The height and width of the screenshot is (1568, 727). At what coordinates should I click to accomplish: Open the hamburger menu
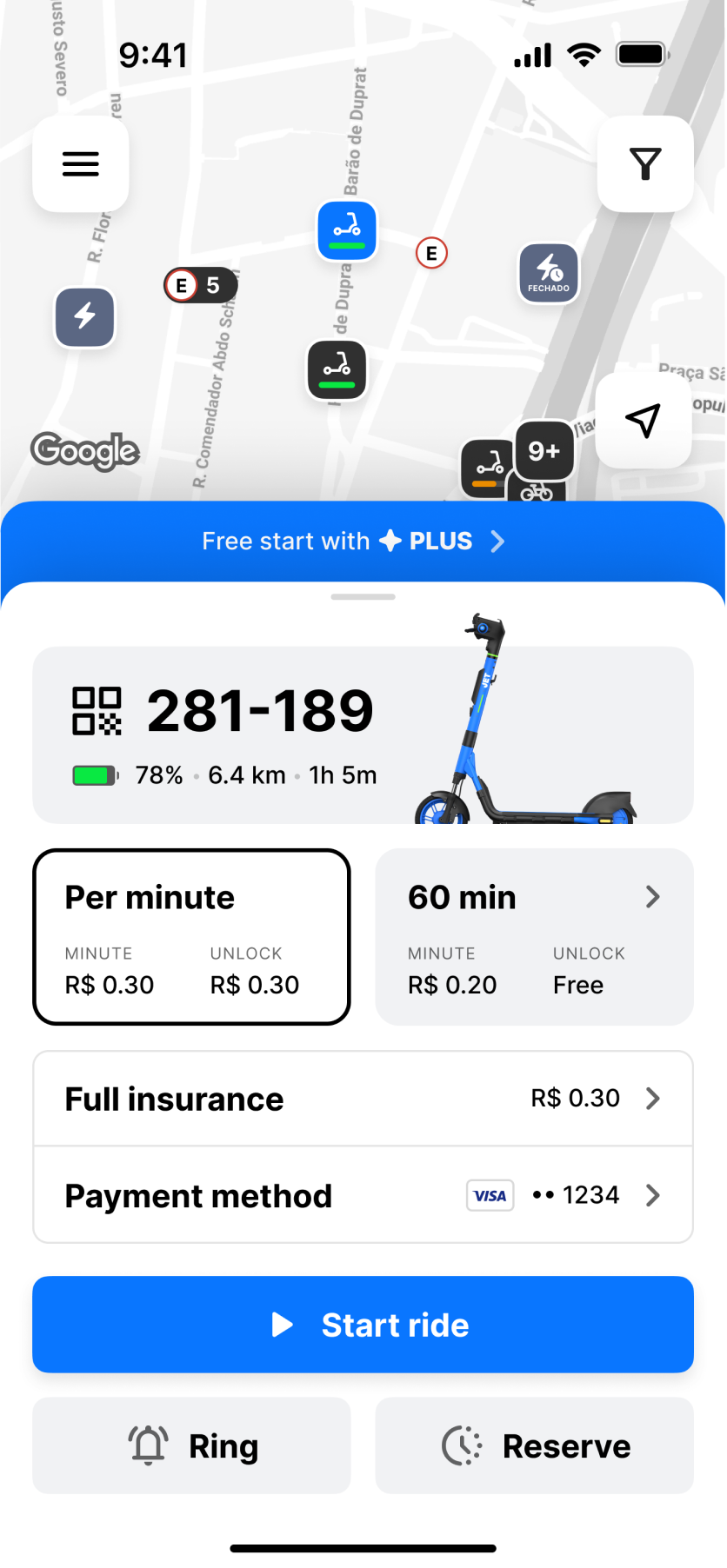tap(81, 164)
